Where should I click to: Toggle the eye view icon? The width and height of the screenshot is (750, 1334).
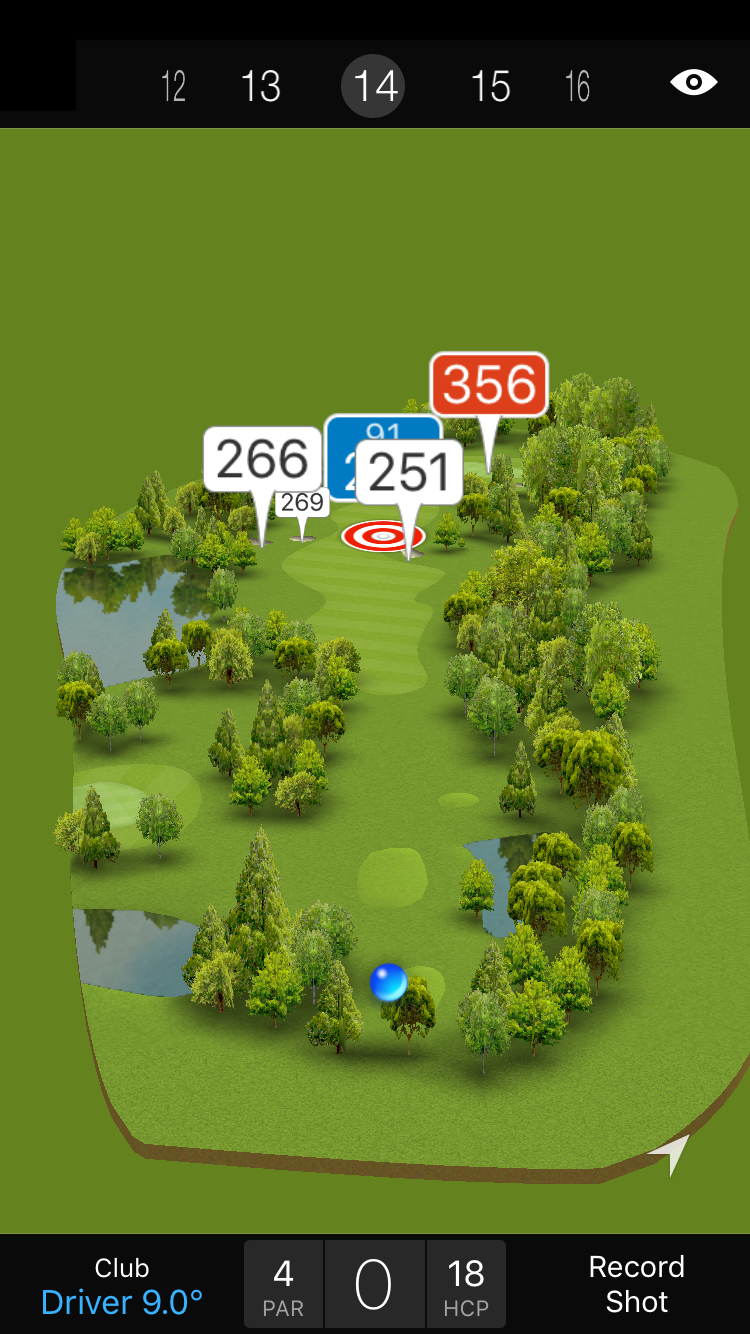pos(693,82)
